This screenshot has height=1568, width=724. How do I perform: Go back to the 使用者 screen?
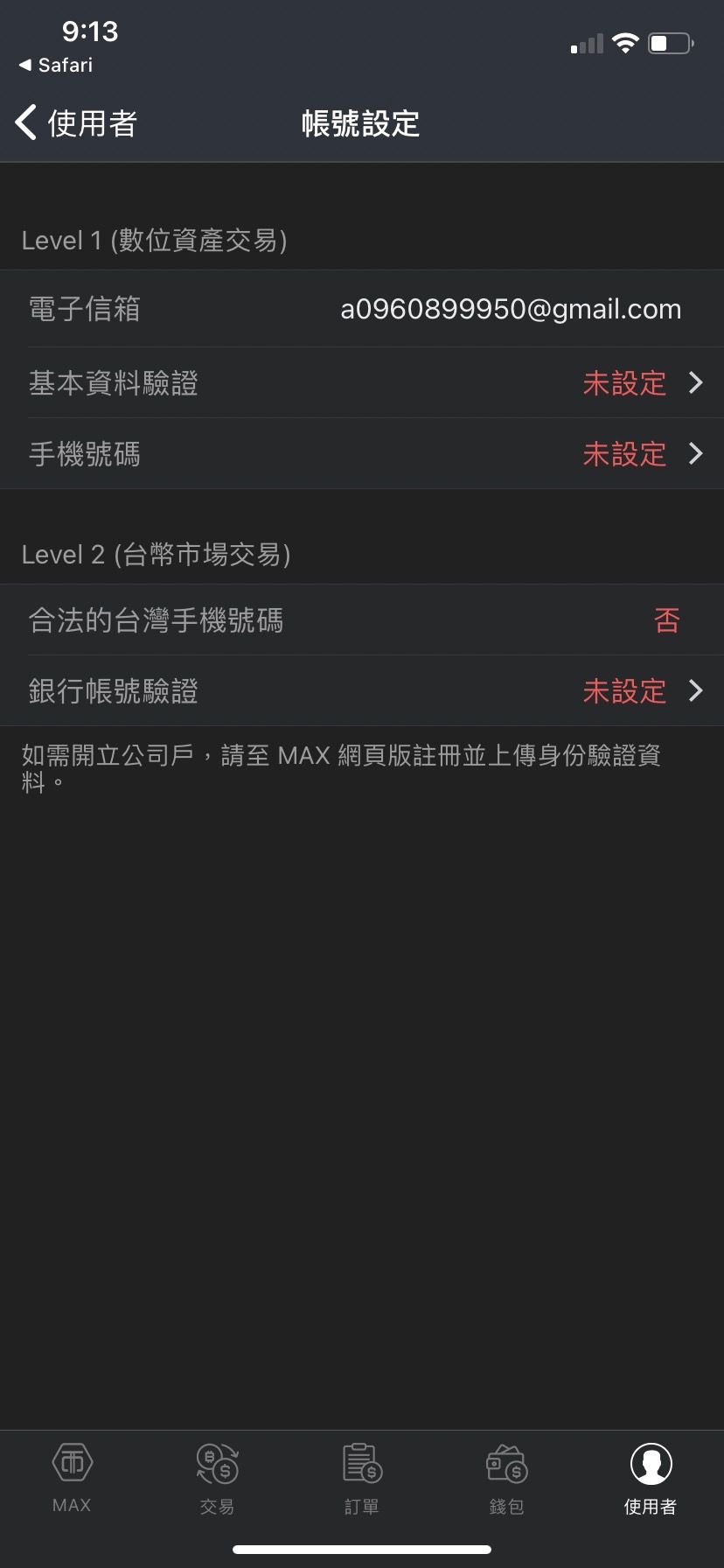click(76, 123)
